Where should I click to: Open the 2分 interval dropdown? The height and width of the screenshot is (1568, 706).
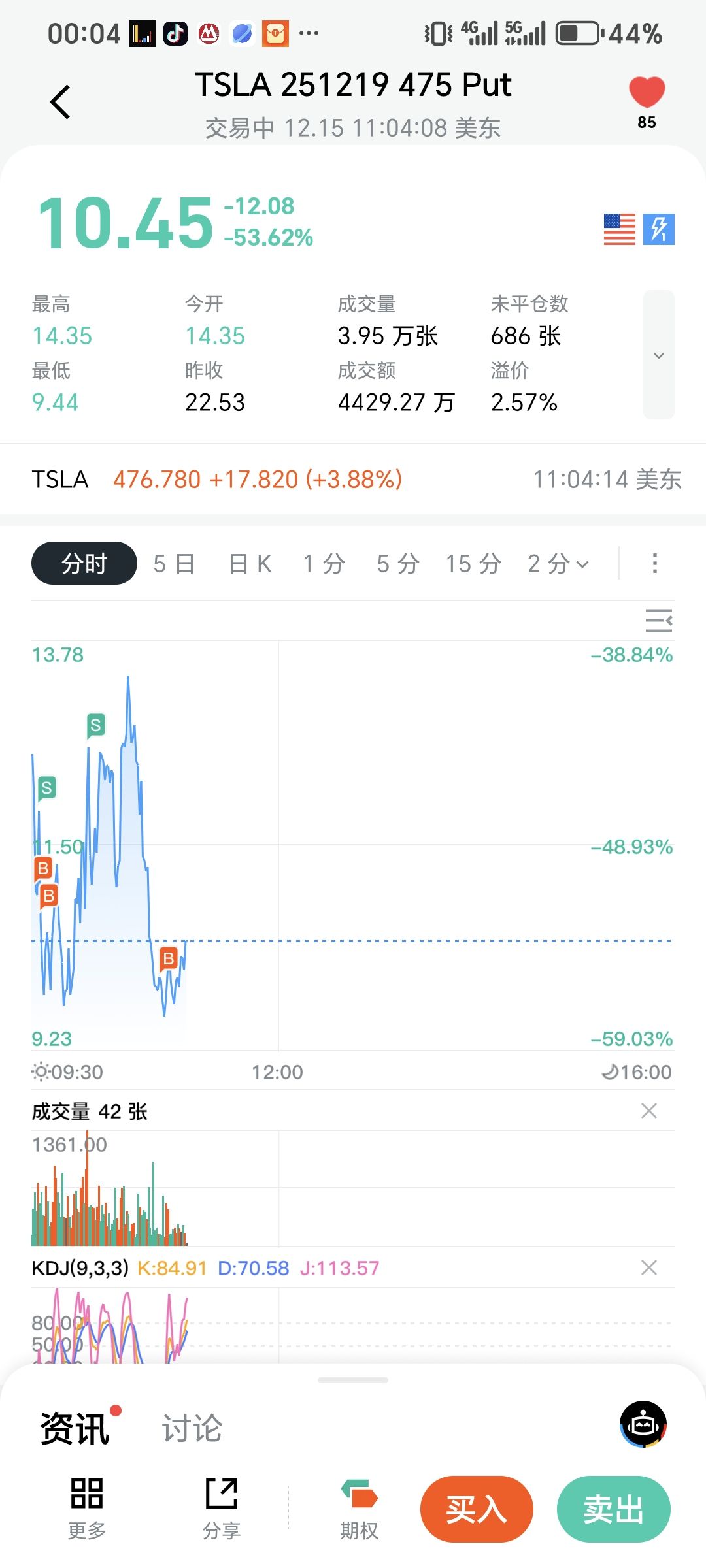(558, 563)
